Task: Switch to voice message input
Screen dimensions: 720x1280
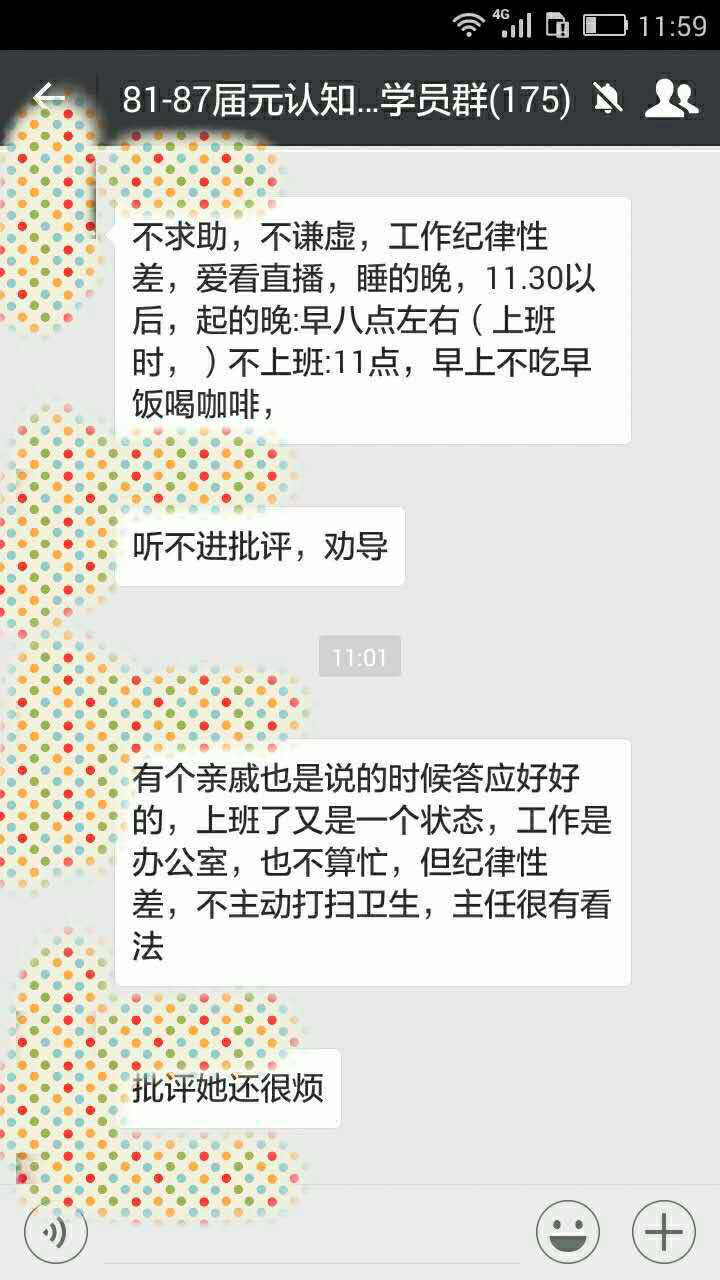Action: tap(55, 1232)
